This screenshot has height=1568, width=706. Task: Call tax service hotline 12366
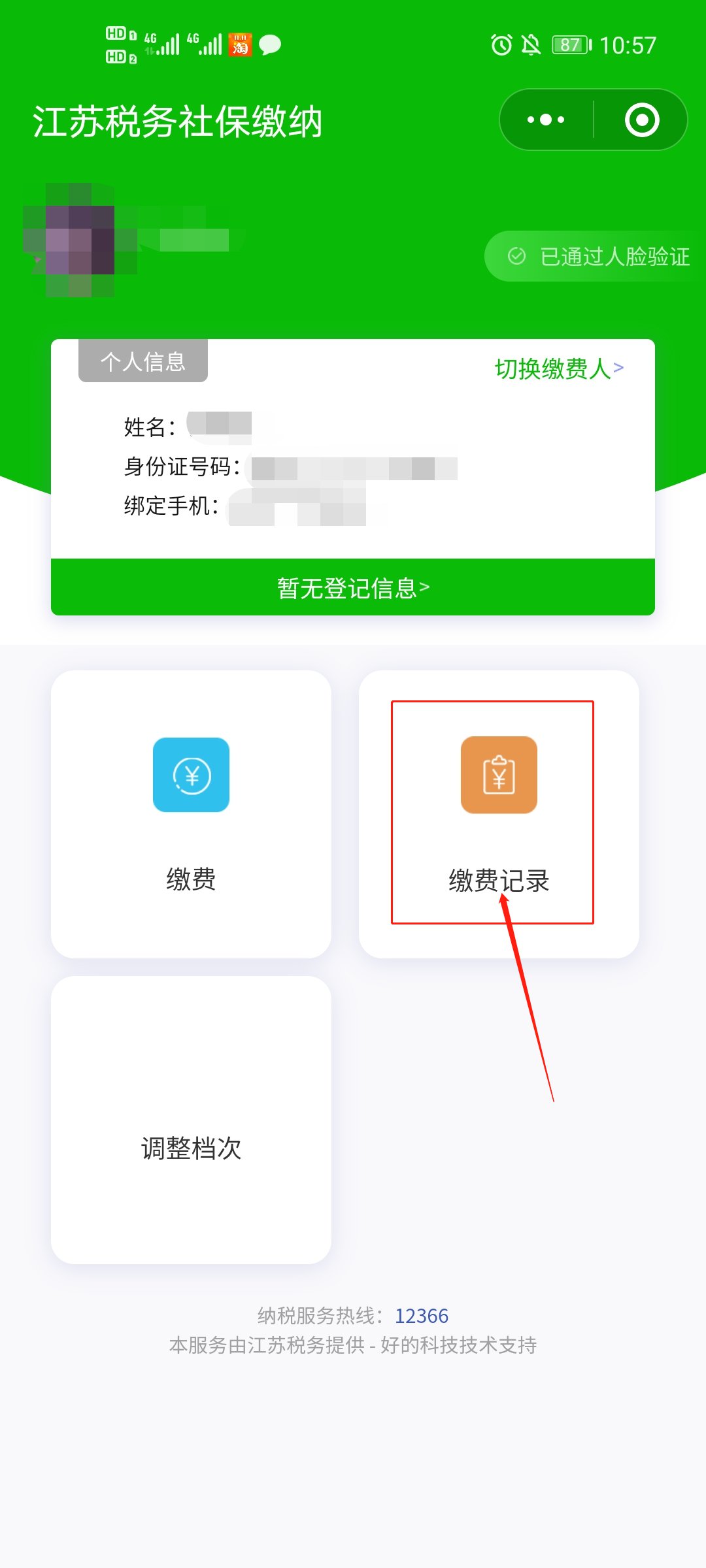point(422,1316)
